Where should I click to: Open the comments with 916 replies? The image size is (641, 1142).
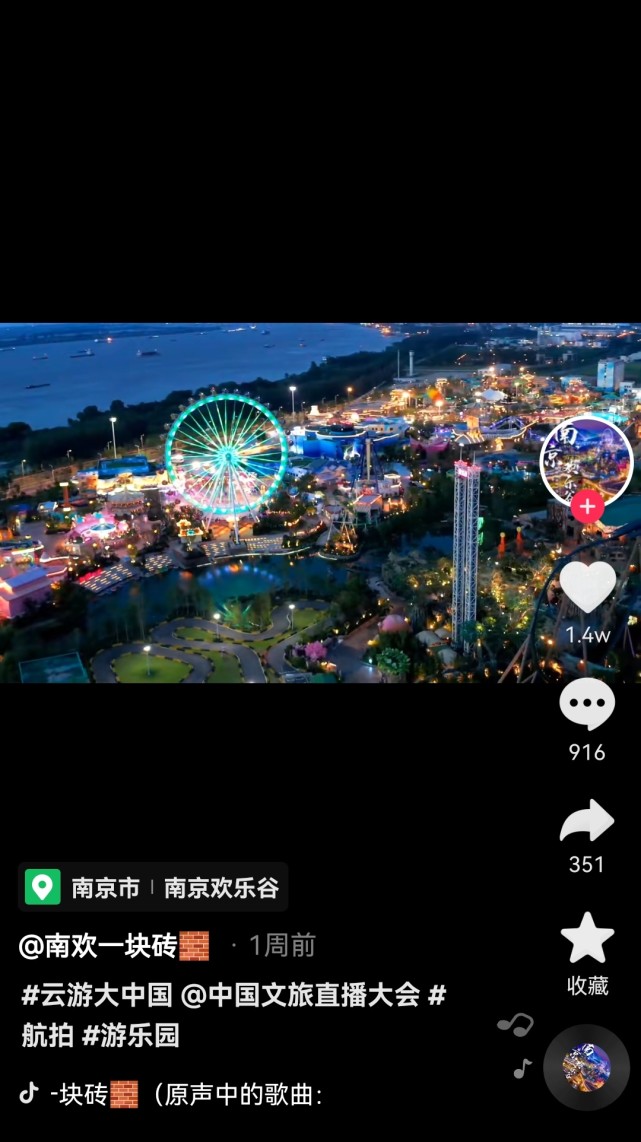[587, 704]
